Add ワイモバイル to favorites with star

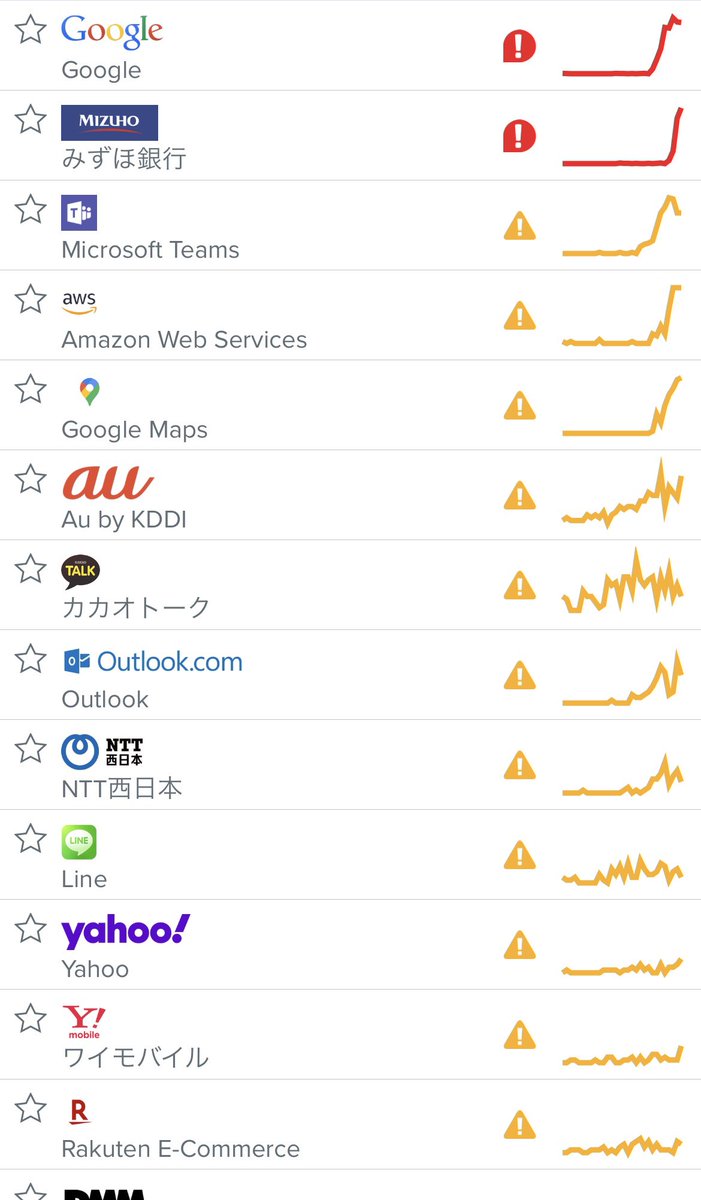point(31,1019)
